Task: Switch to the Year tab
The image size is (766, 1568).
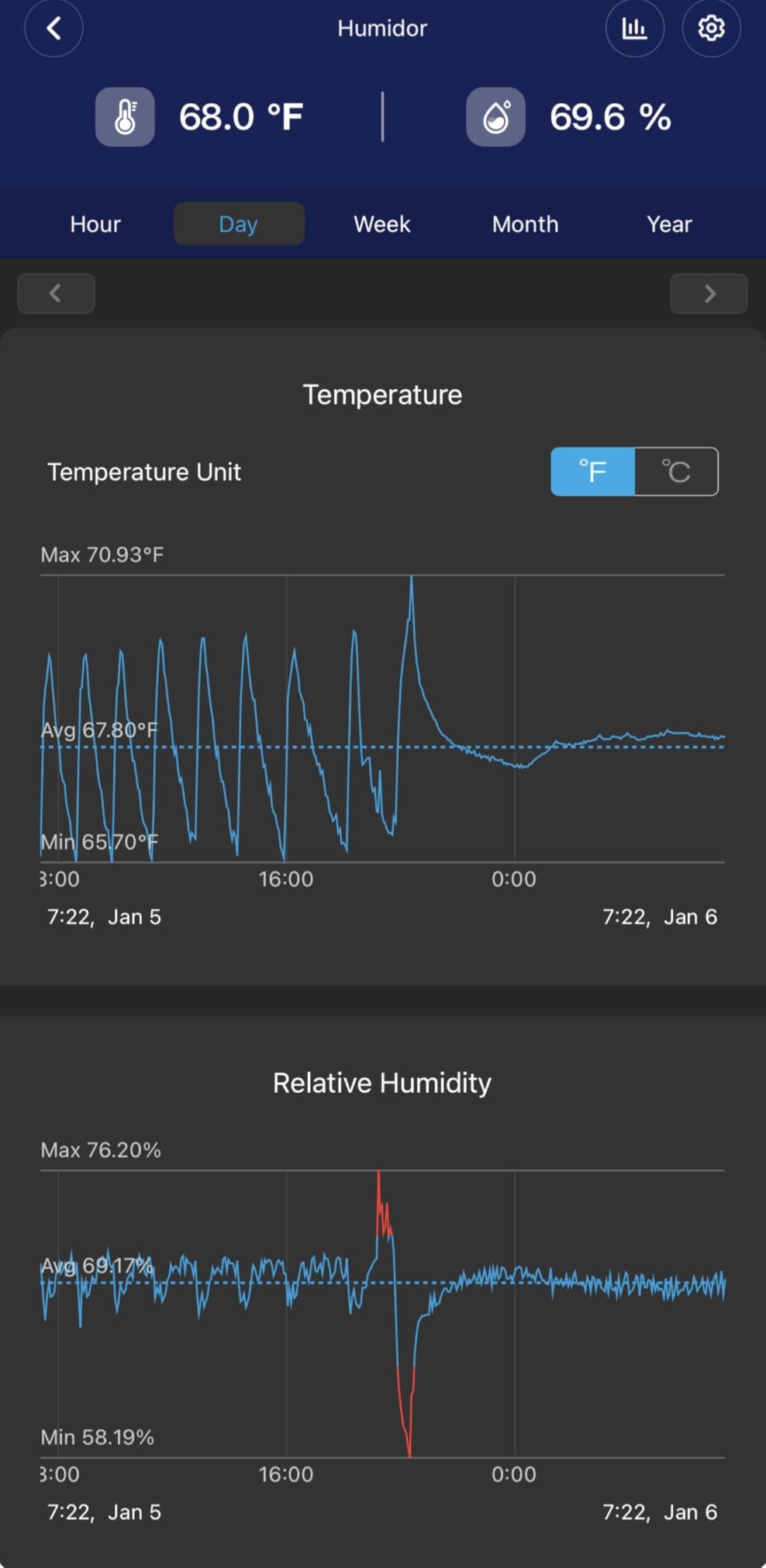Action: pyautogui.click(x=669, y=224)
